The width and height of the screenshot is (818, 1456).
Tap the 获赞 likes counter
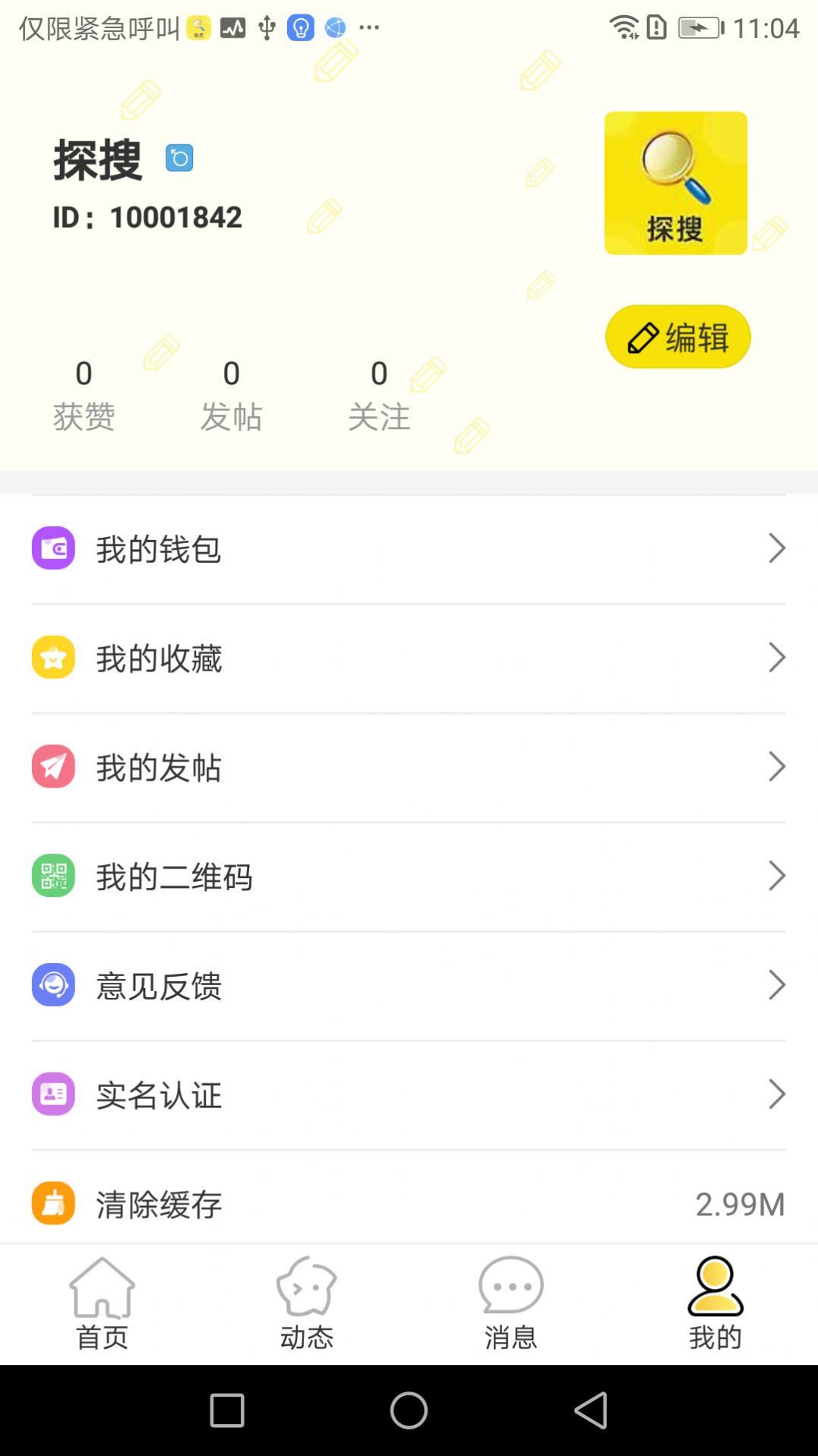coord(84,395)
